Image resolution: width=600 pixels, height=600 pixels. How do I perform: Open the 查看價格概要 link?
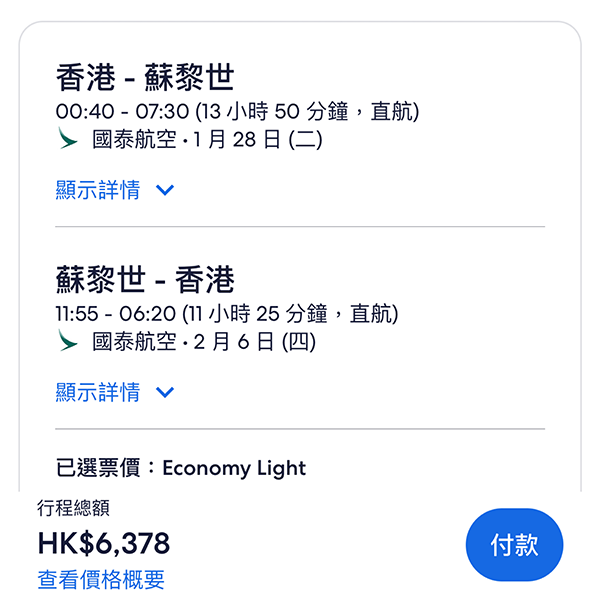[101, 579]
